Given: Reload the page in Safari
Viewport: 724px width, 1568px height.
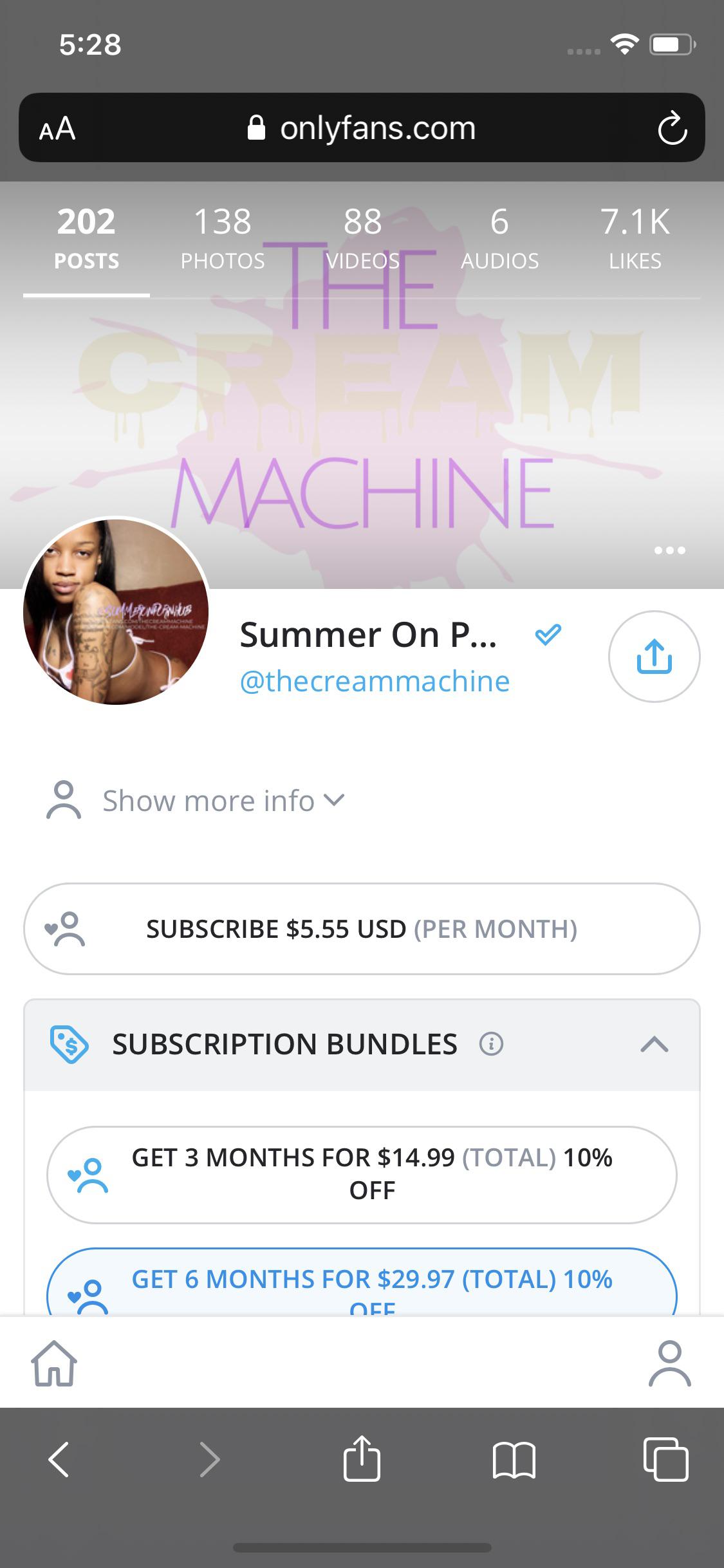Looking at the screenshot, I should 672,128.
